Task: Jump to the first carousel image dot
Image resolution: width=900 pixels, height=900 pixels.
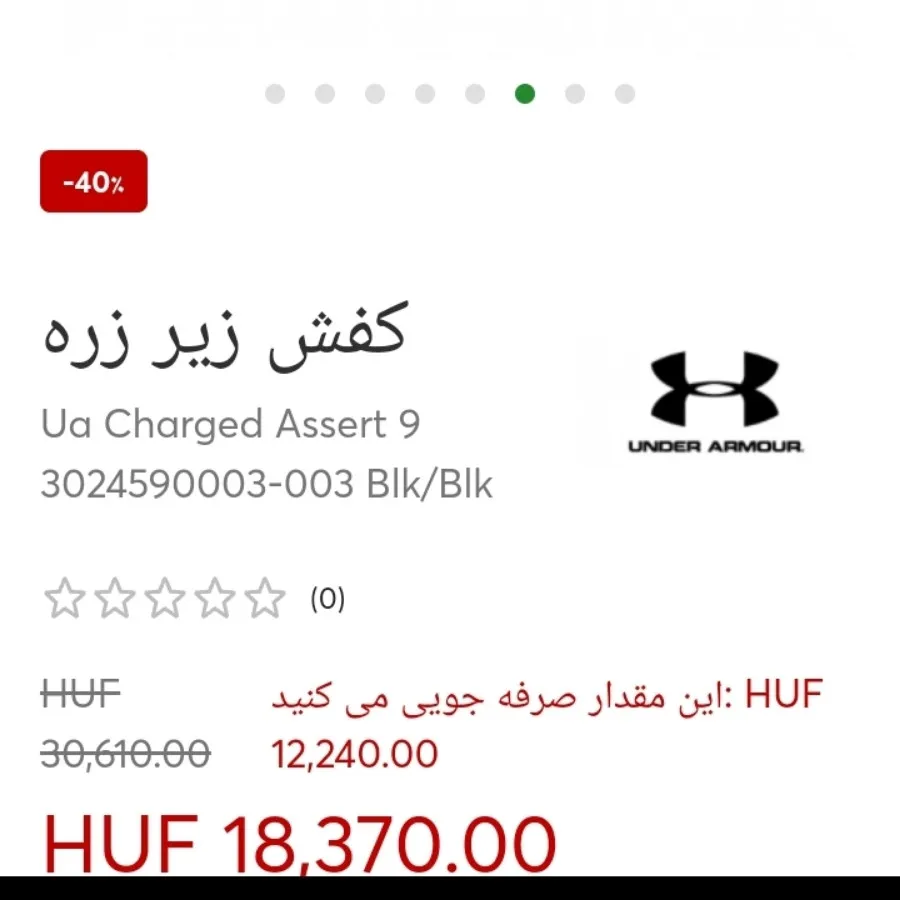Action: click(x=275, y=94)
